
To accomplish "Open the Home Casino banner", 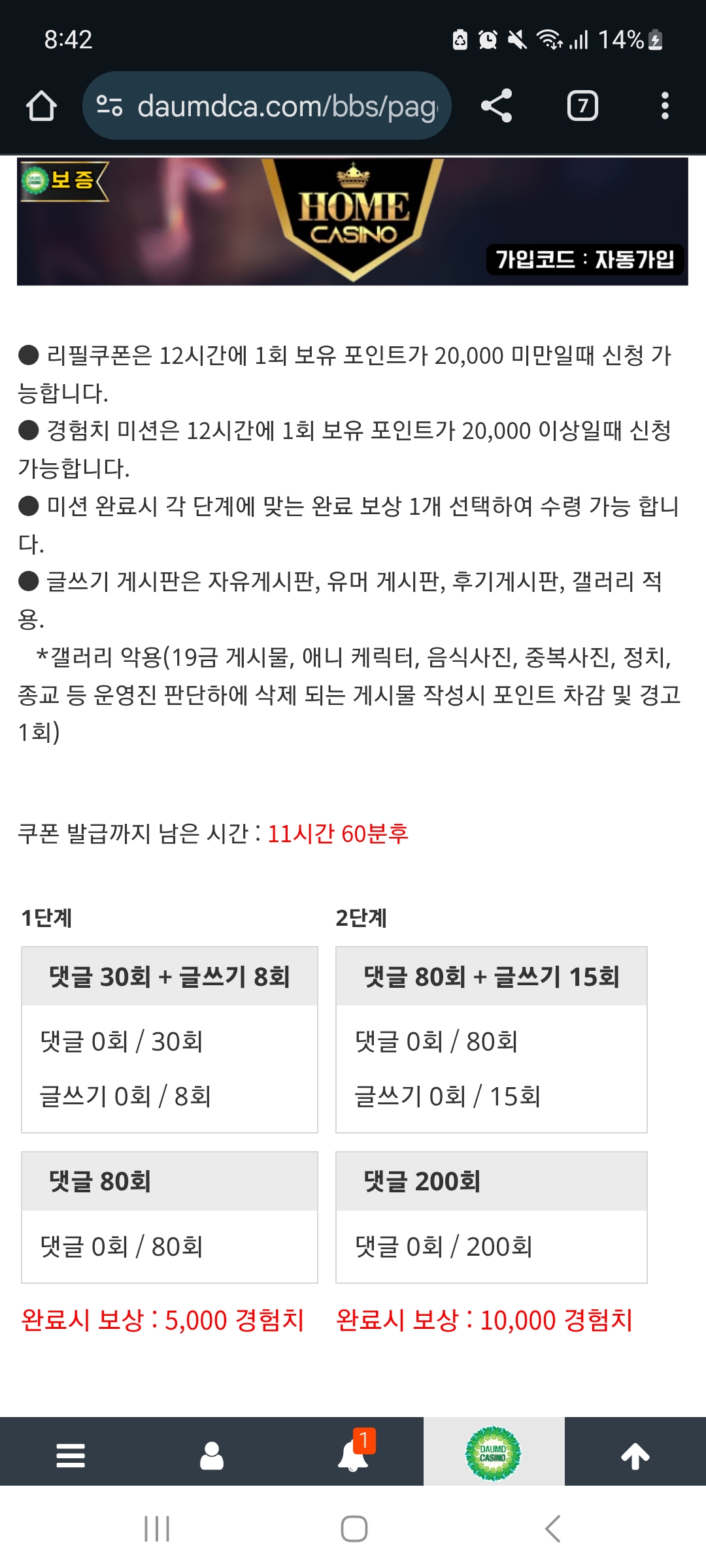I will click(352, 221).
